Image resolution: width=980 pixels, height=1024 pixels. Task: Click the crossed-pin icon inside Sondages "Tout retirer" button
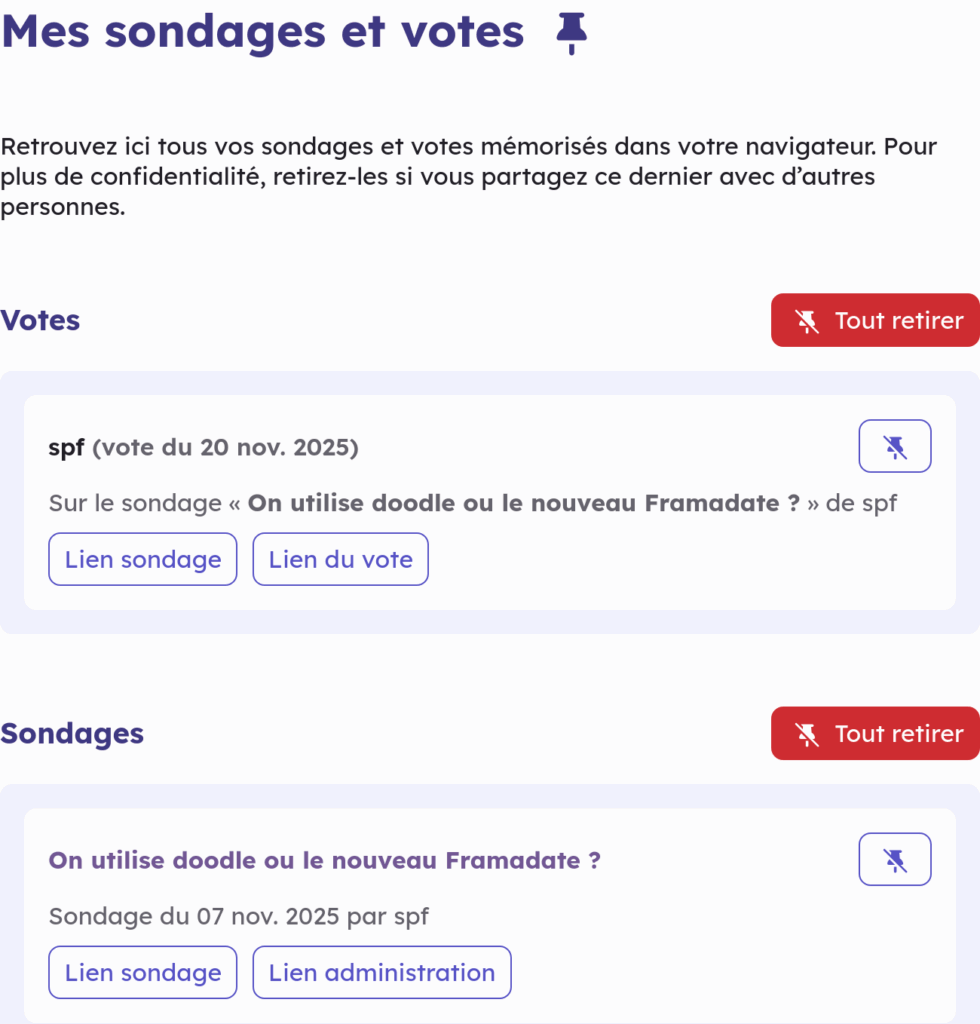coord(806,733)
